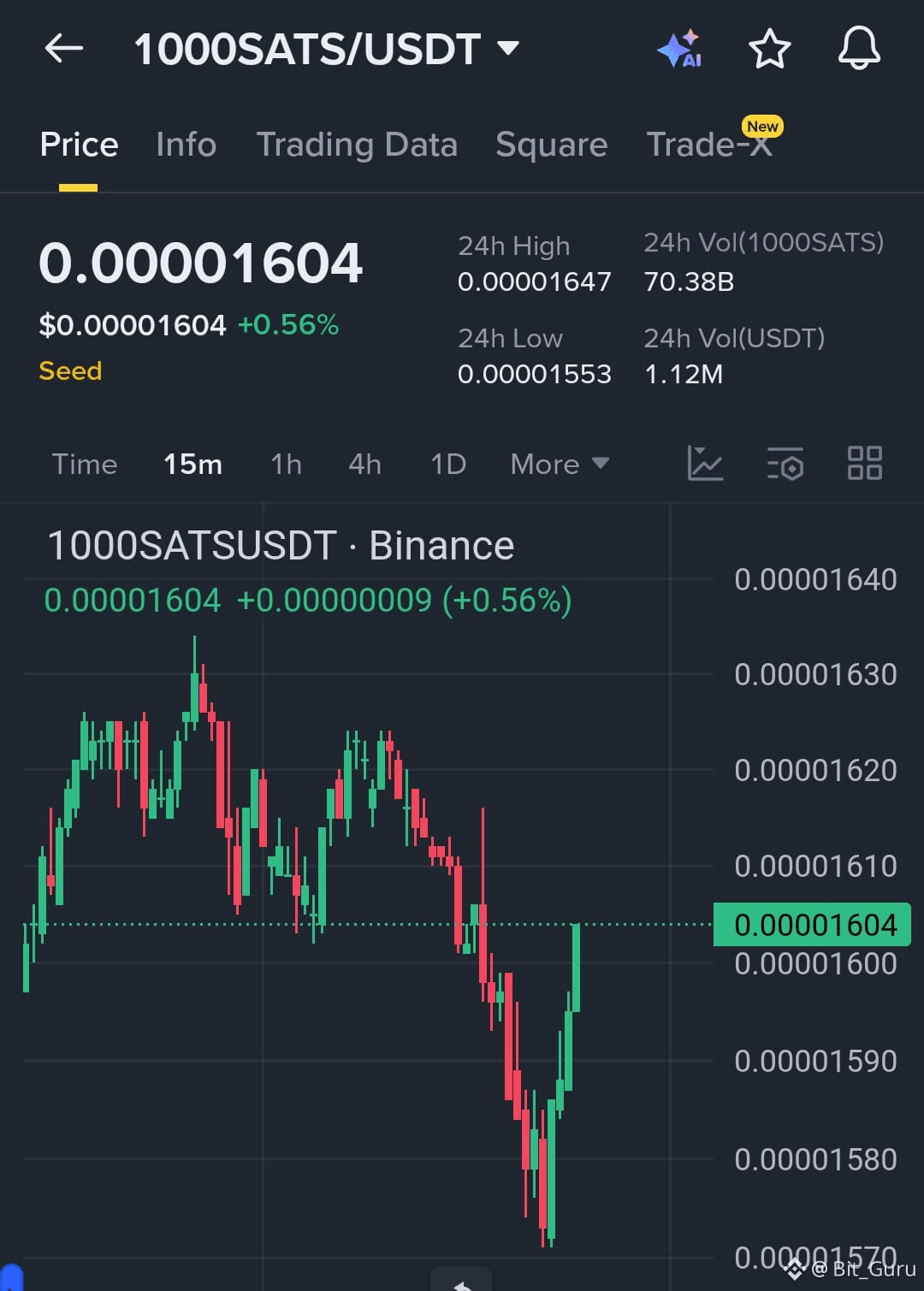Open the line chart indicator icon's settings

pos(705,463)
